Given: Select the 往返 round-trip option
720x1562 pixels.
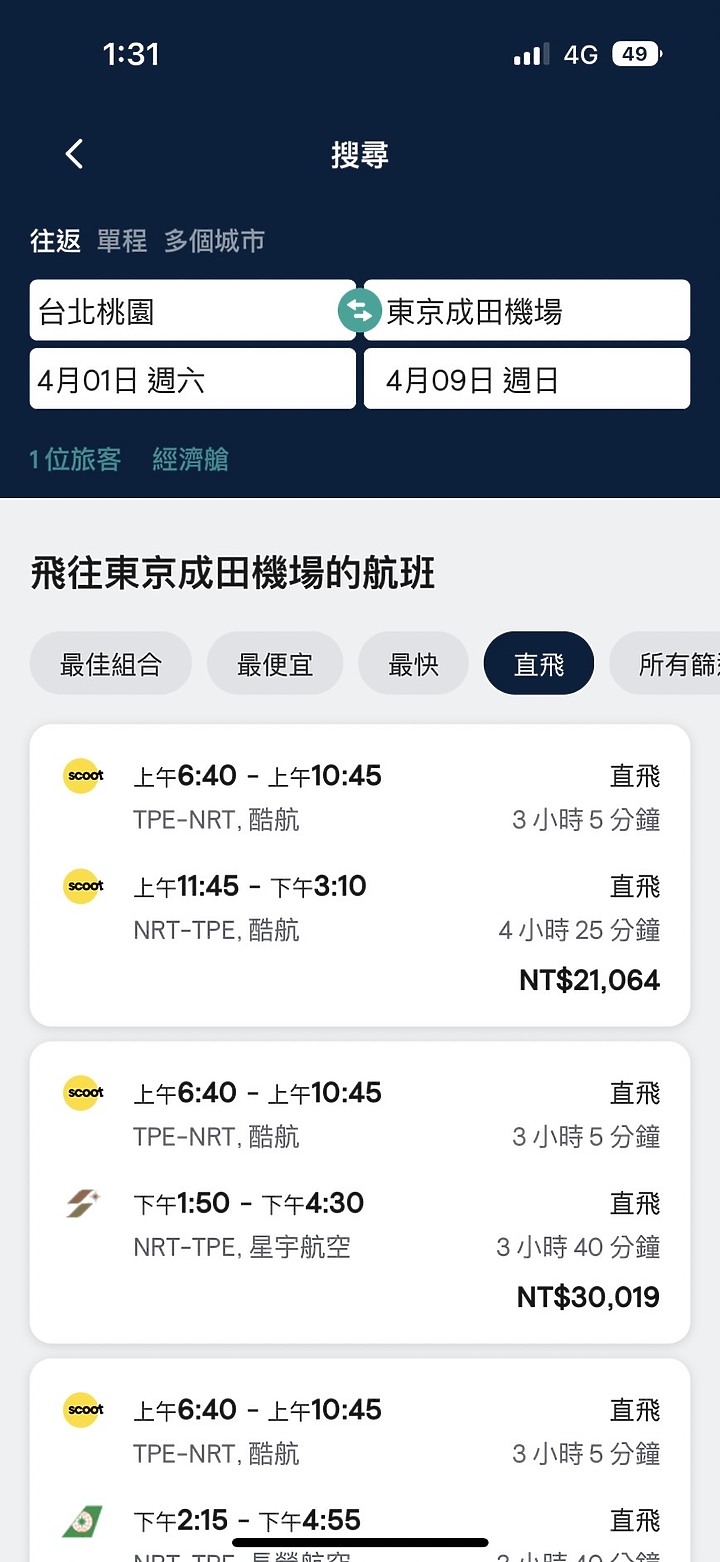Looking at the screenshot, I should (55, 241).
